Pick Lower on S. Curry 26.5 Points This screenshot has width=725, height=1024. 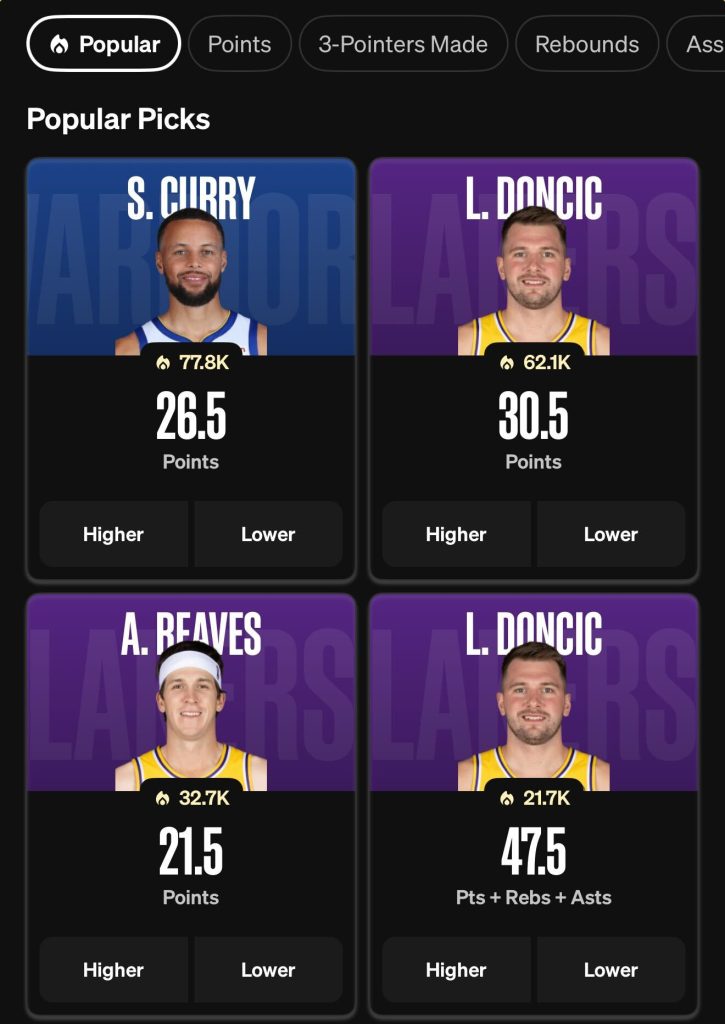pyautogui.click(x=268, y=534)
